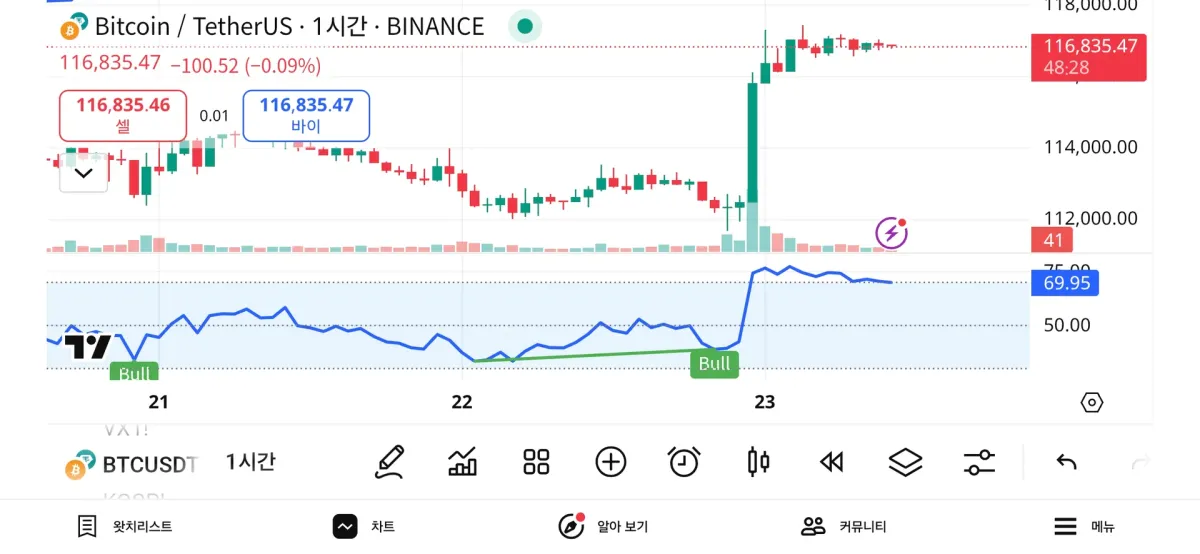1200x554 pixels.
Task: Change the candlestick chart type
Action: 758,462
